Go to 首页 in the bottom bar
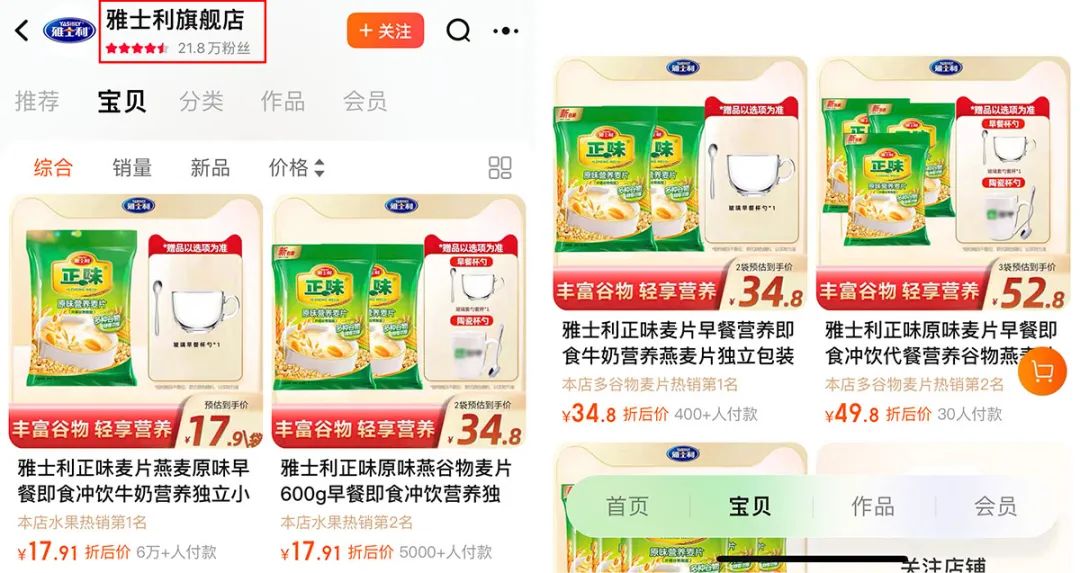 coord(628,506)
